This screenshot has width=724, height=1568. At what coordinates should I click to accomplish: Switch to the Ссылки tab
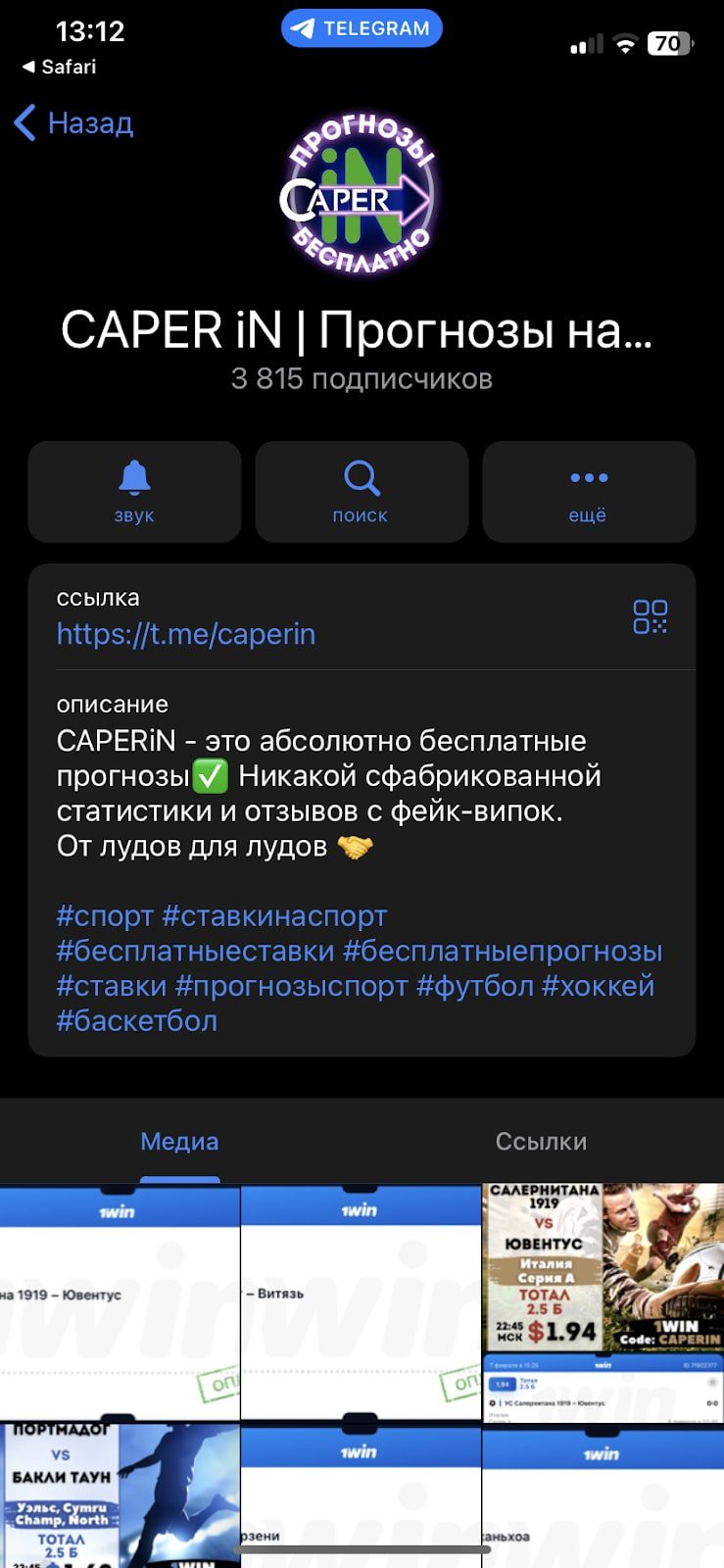pos(541,1142)
